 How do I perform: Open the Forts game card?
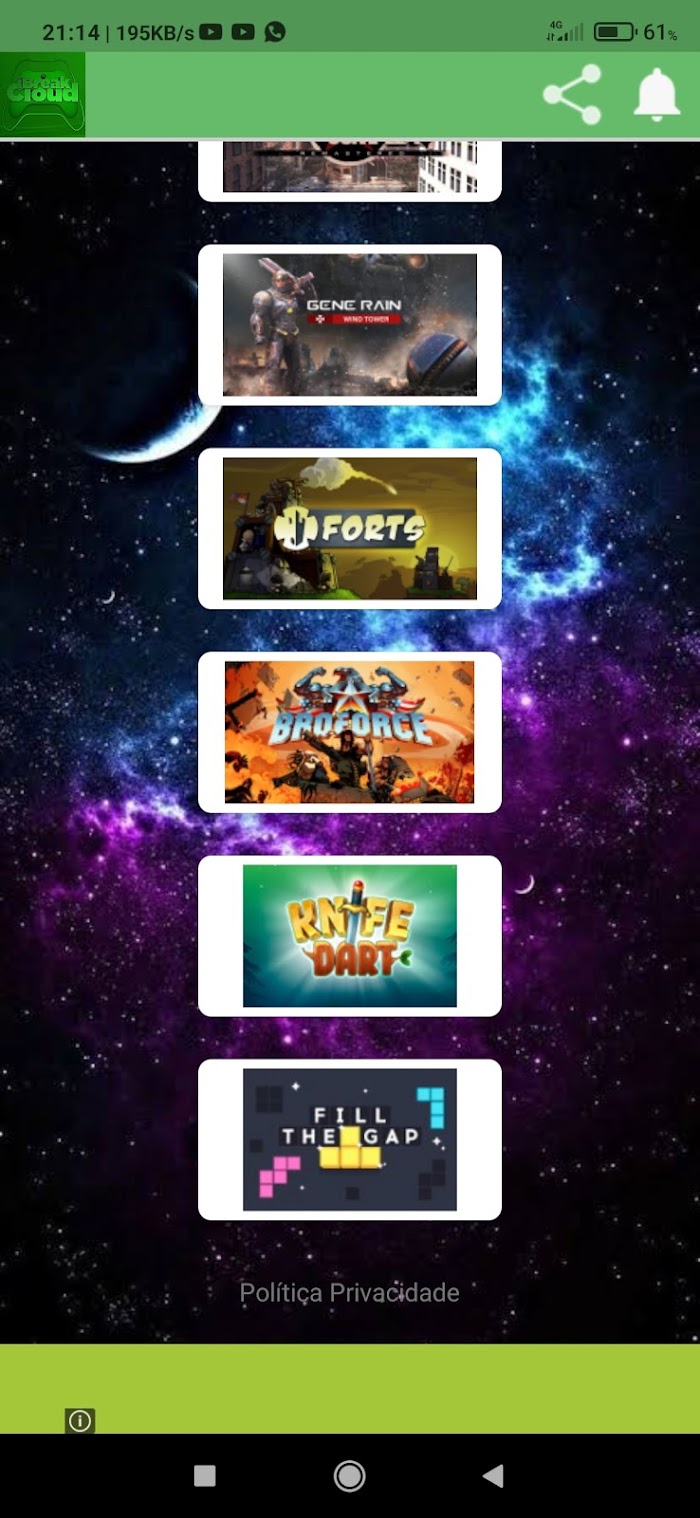349,528
